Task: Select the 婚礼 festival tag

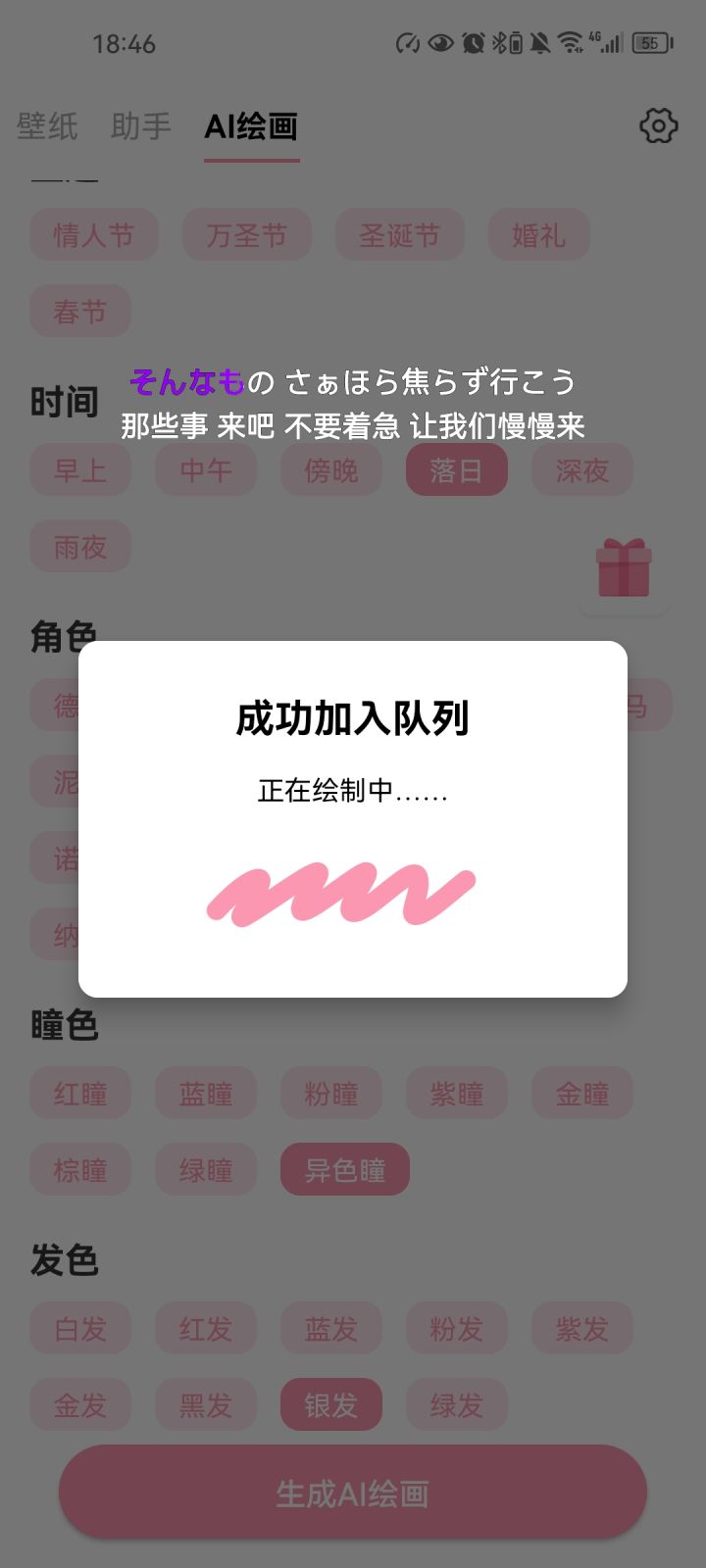Action: (x=539, y=235)
